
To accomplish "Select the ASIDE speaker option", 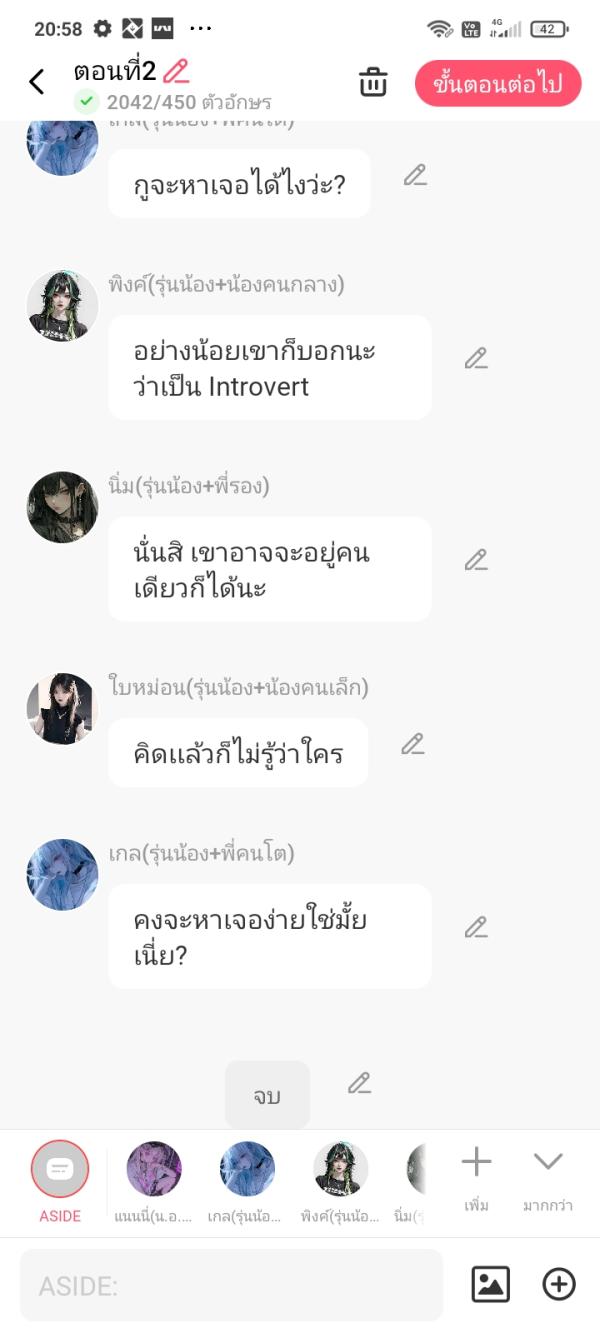I will pos(60,1169).
